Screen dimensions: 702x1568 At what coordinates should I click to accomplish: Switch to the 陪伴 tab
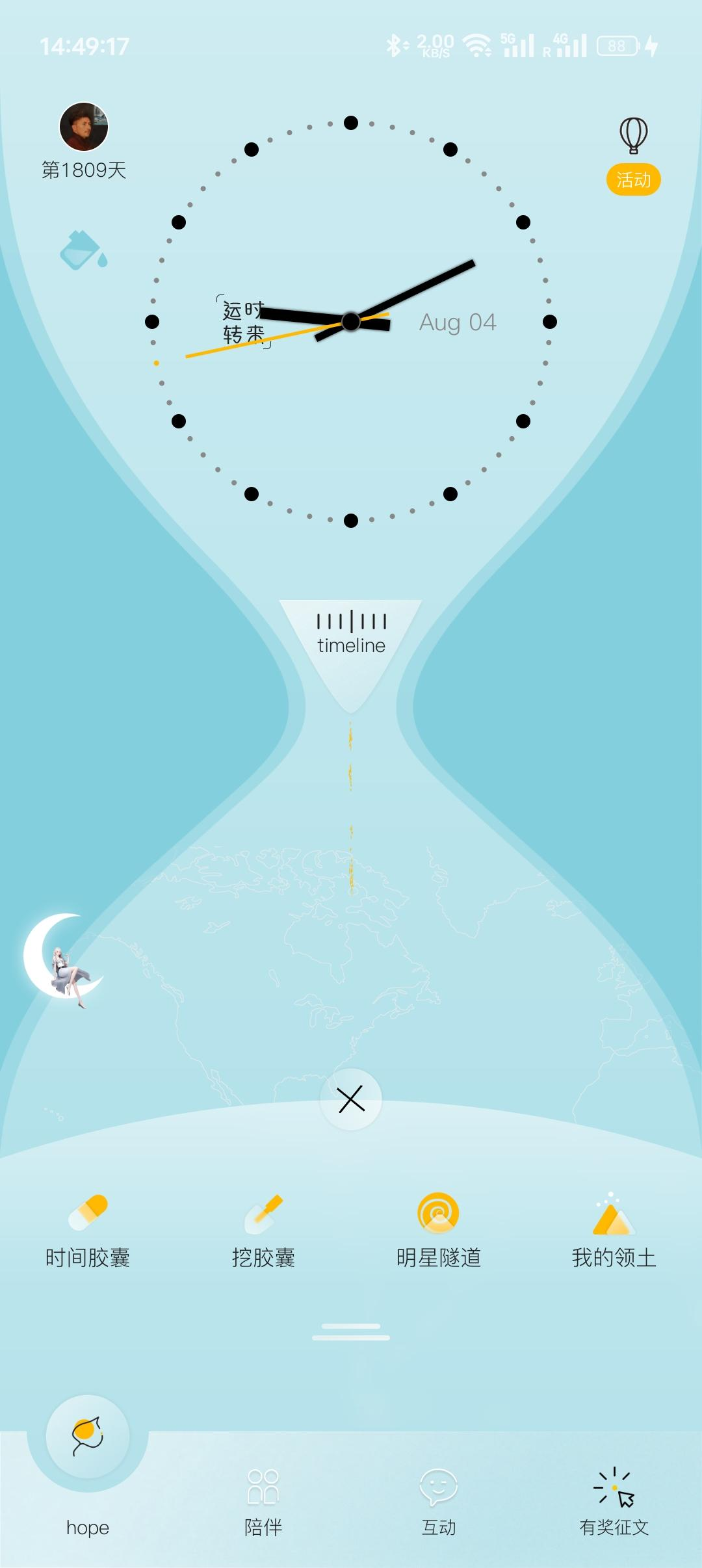[263, 1502]
